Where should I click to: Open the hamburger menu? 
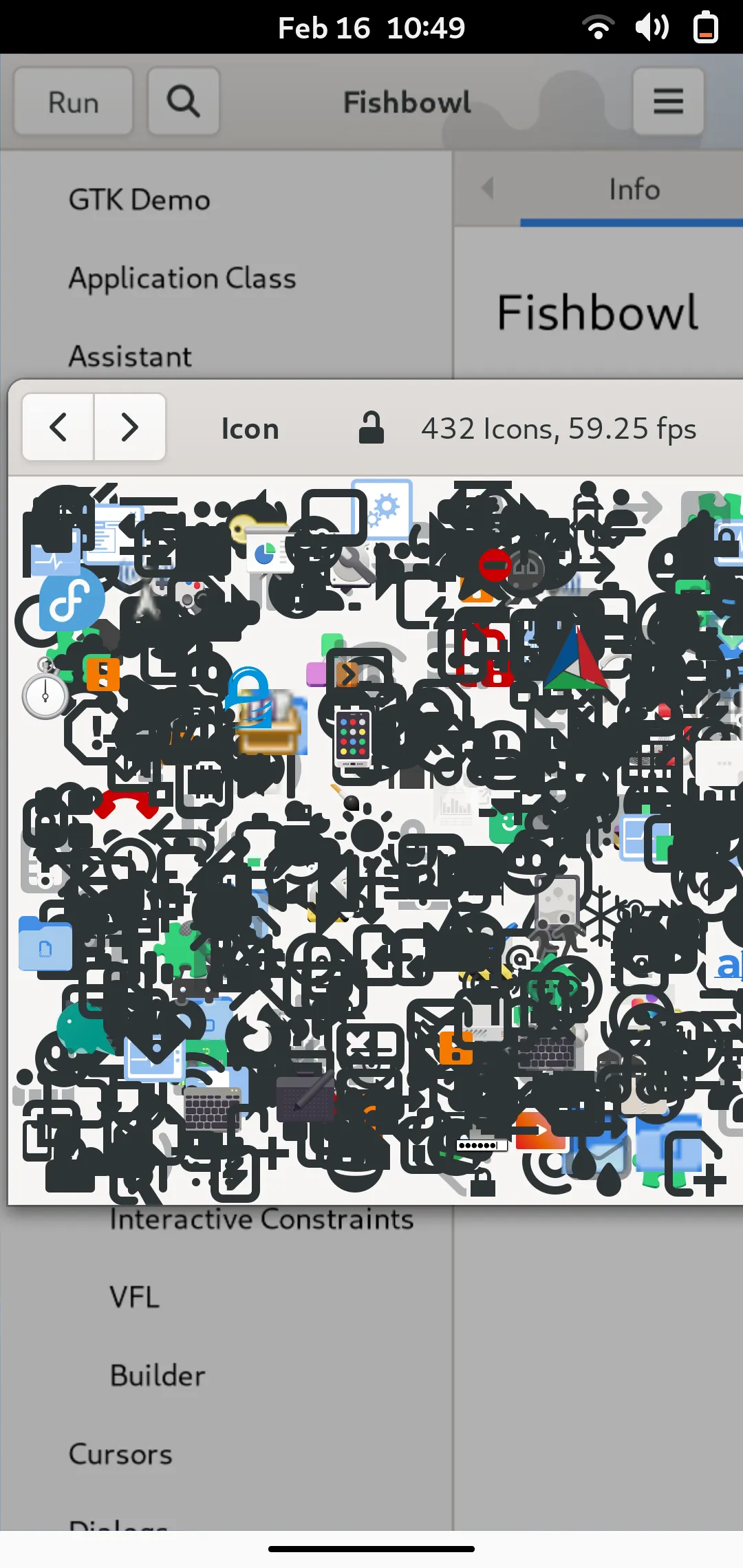point(667,102)
